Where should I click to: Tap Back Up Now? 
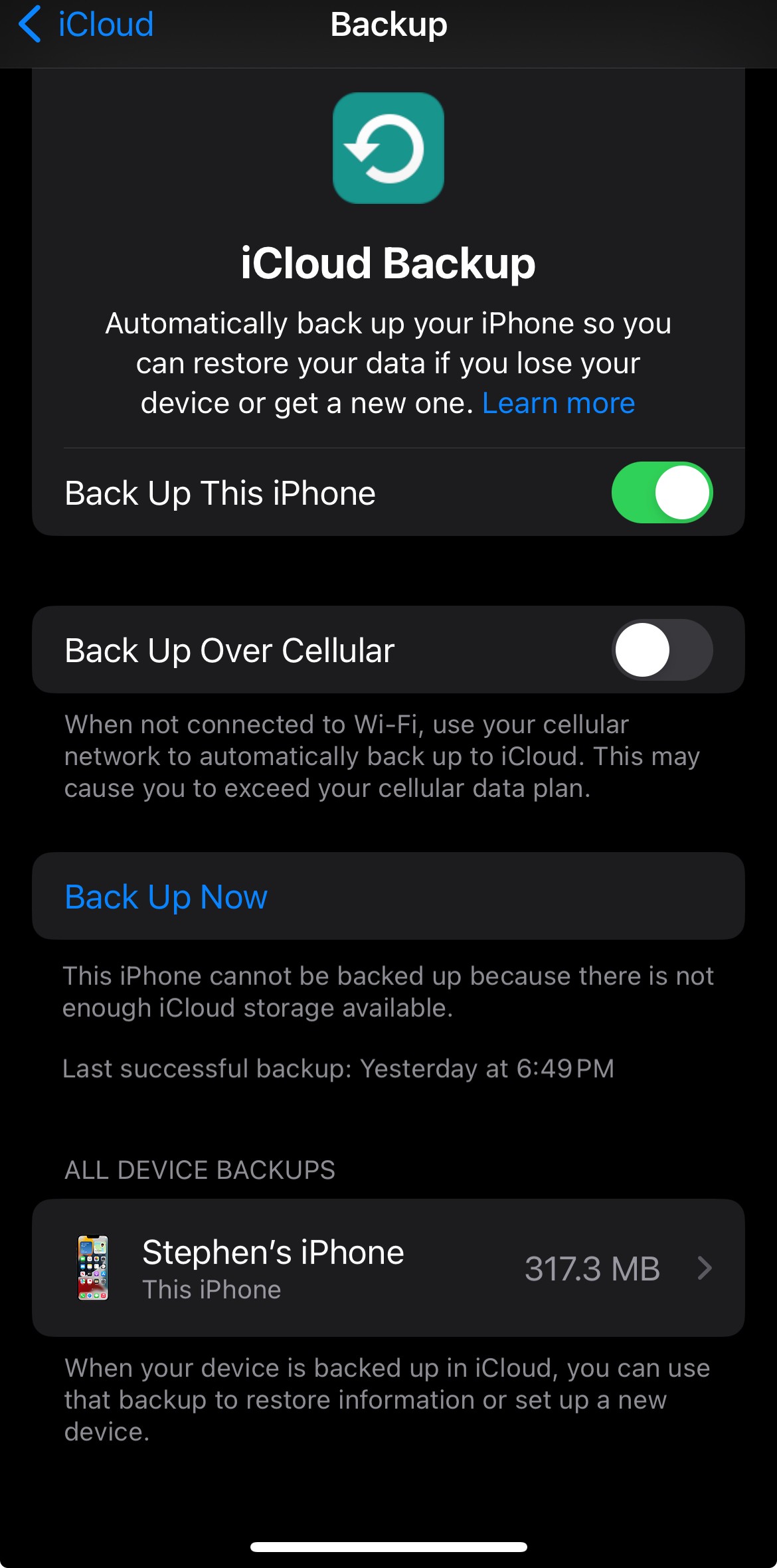point(388,896)
